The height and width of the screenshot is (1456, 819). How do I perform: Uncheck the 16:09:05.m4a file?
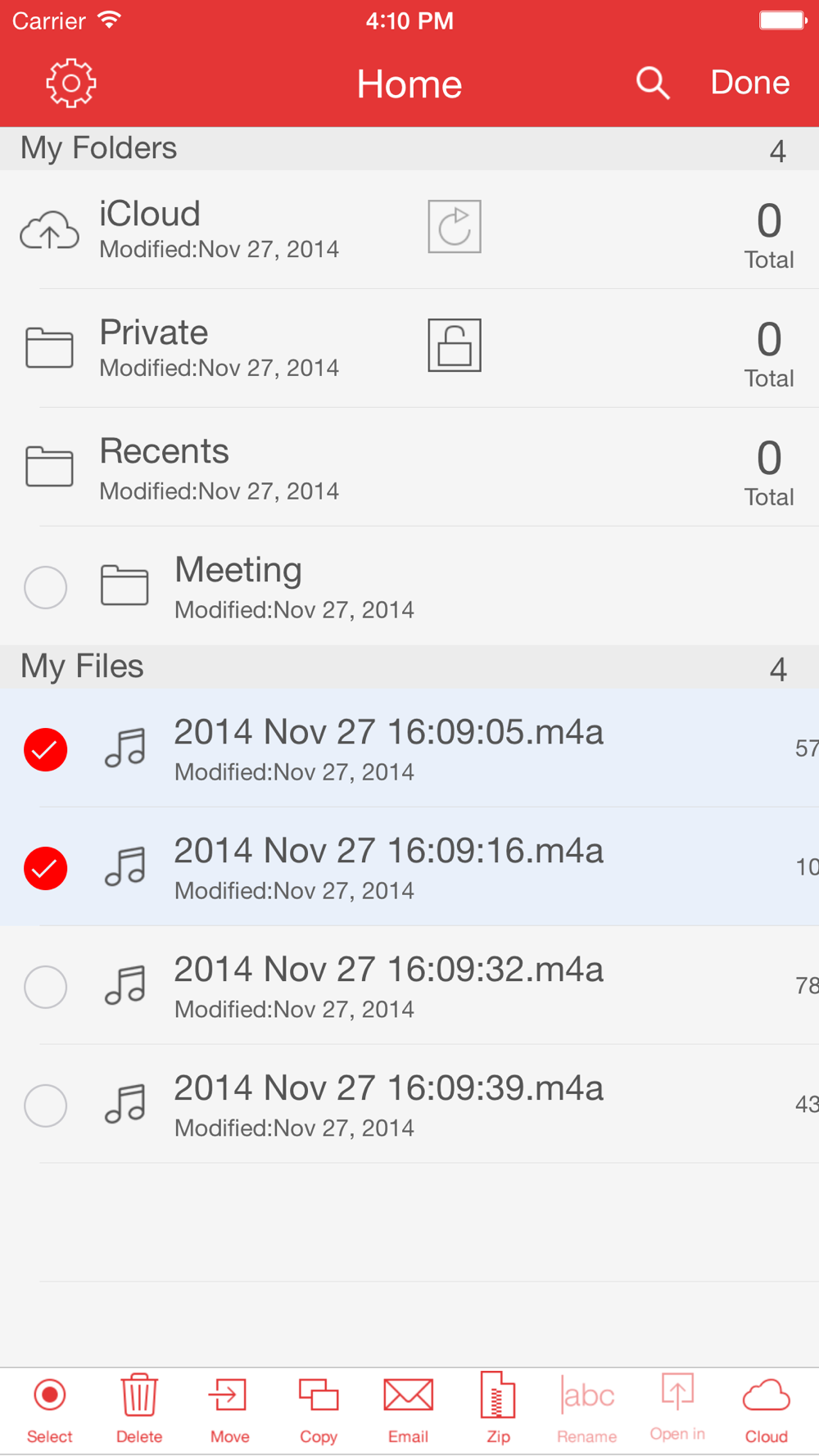coord(46,749)
